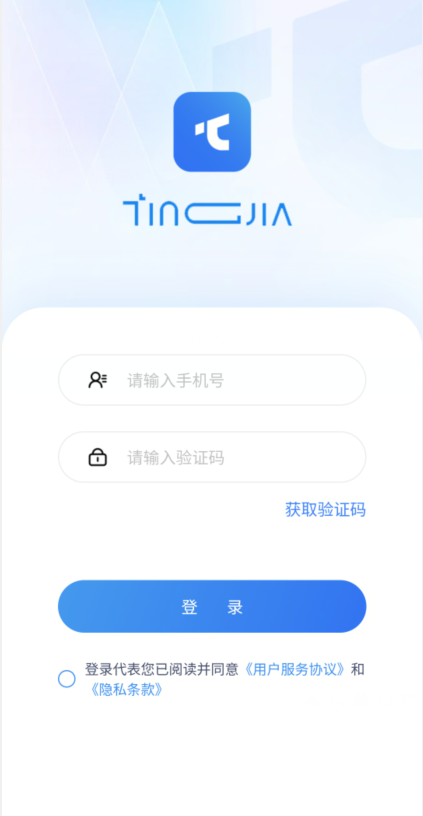This screenshot has height=816, width=423.
Task: Check the agreement consent circle
Action: [x=67, y=679]
